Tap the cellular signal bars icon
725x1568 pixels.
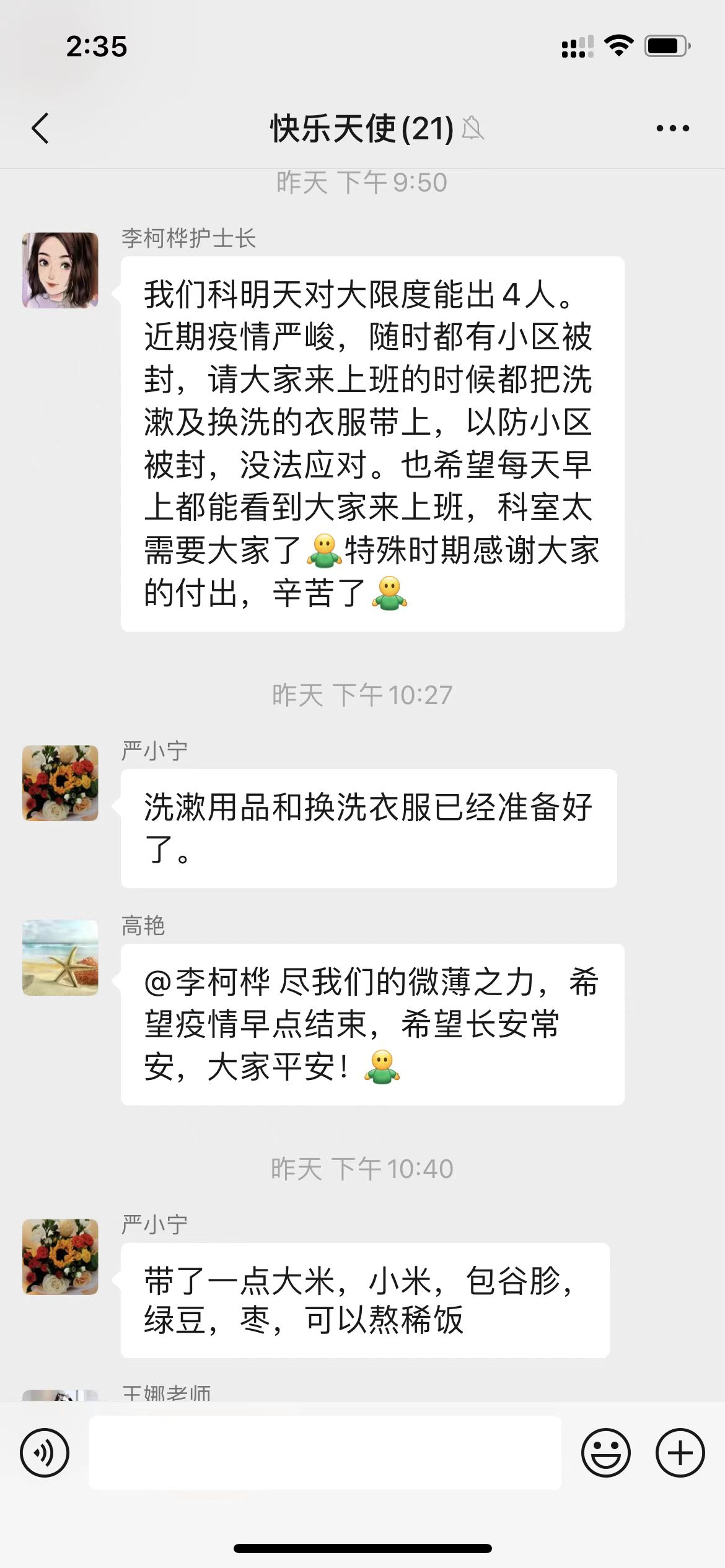[x=576, y=46]
